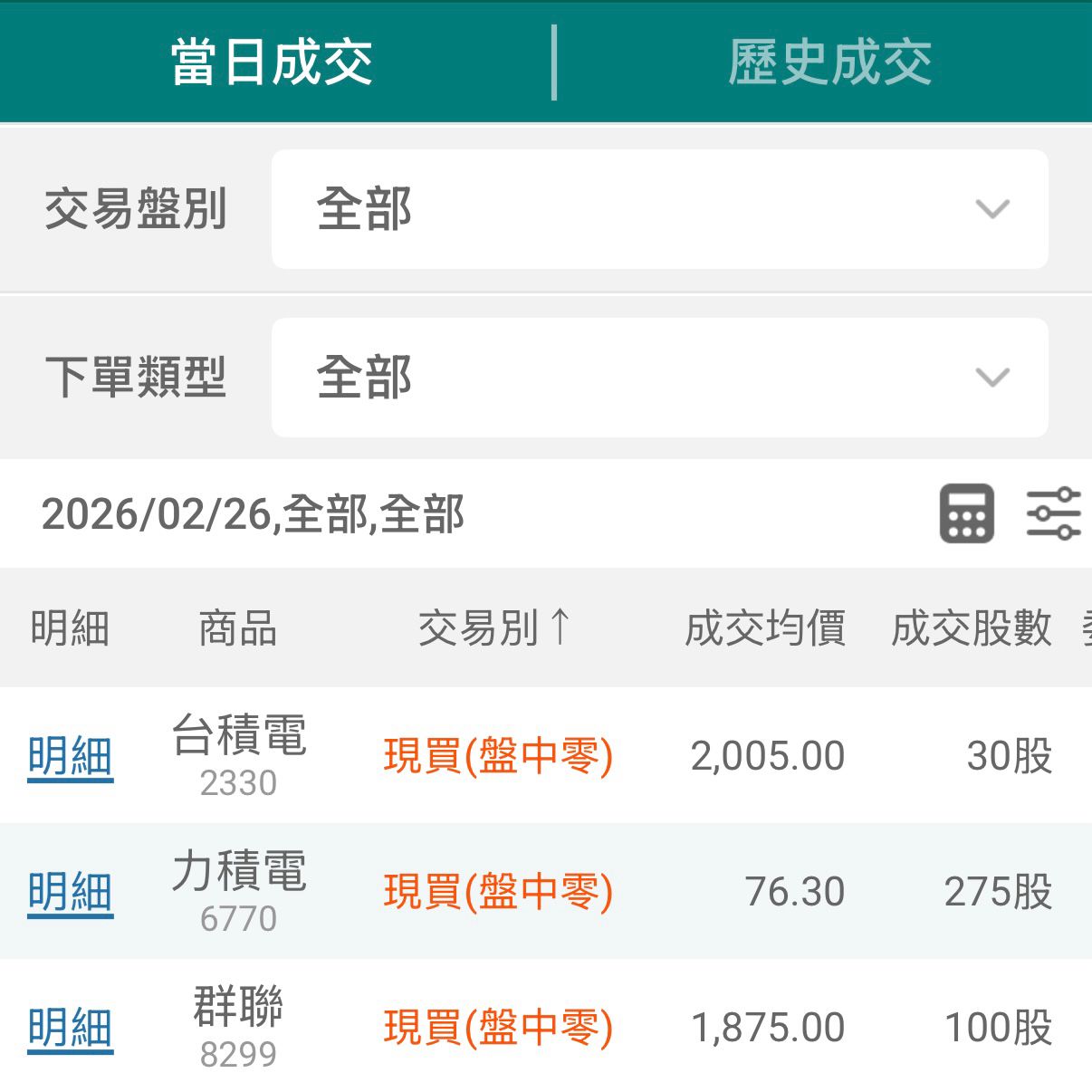Select the 當日成交 tab

click(272, 62)
